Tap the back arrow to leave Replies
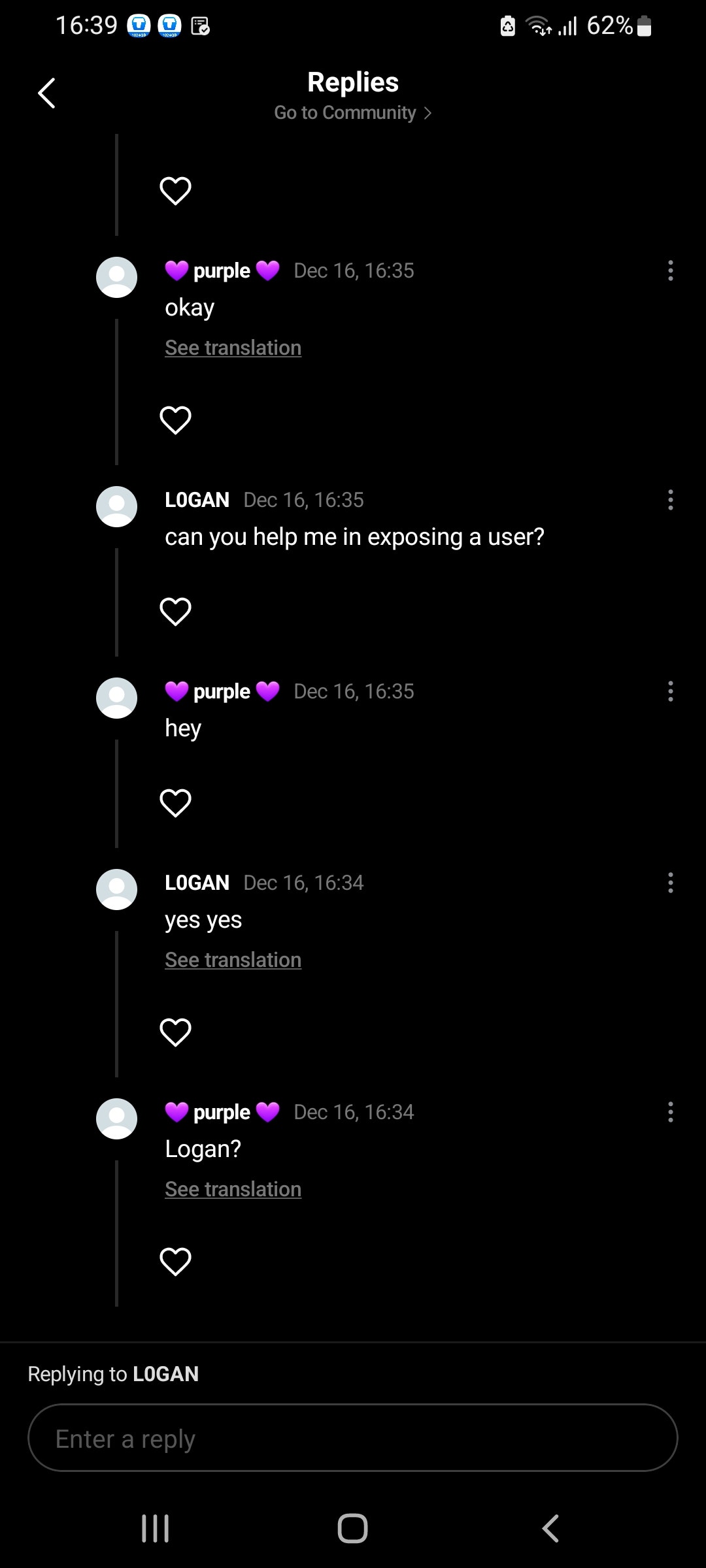The height and width of the screenshot is (1568, 706). (46, 93)
